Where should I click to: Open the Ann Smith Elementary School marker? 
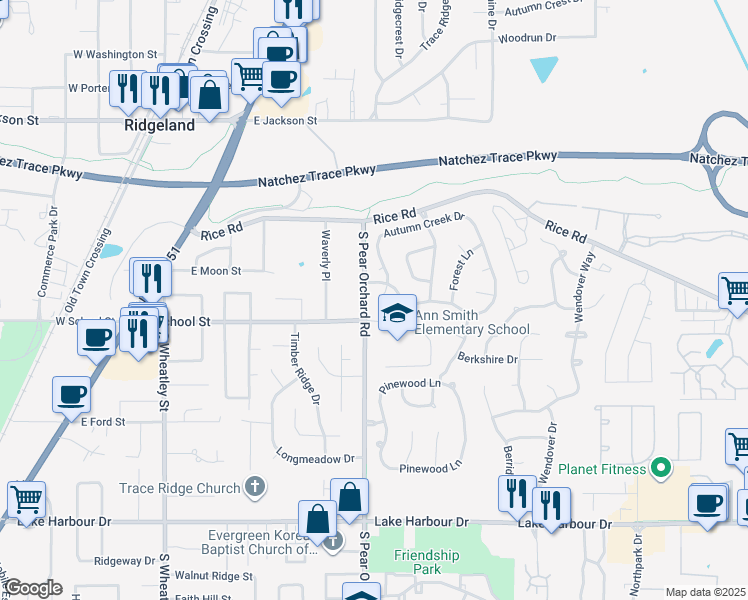pos(397,313)
